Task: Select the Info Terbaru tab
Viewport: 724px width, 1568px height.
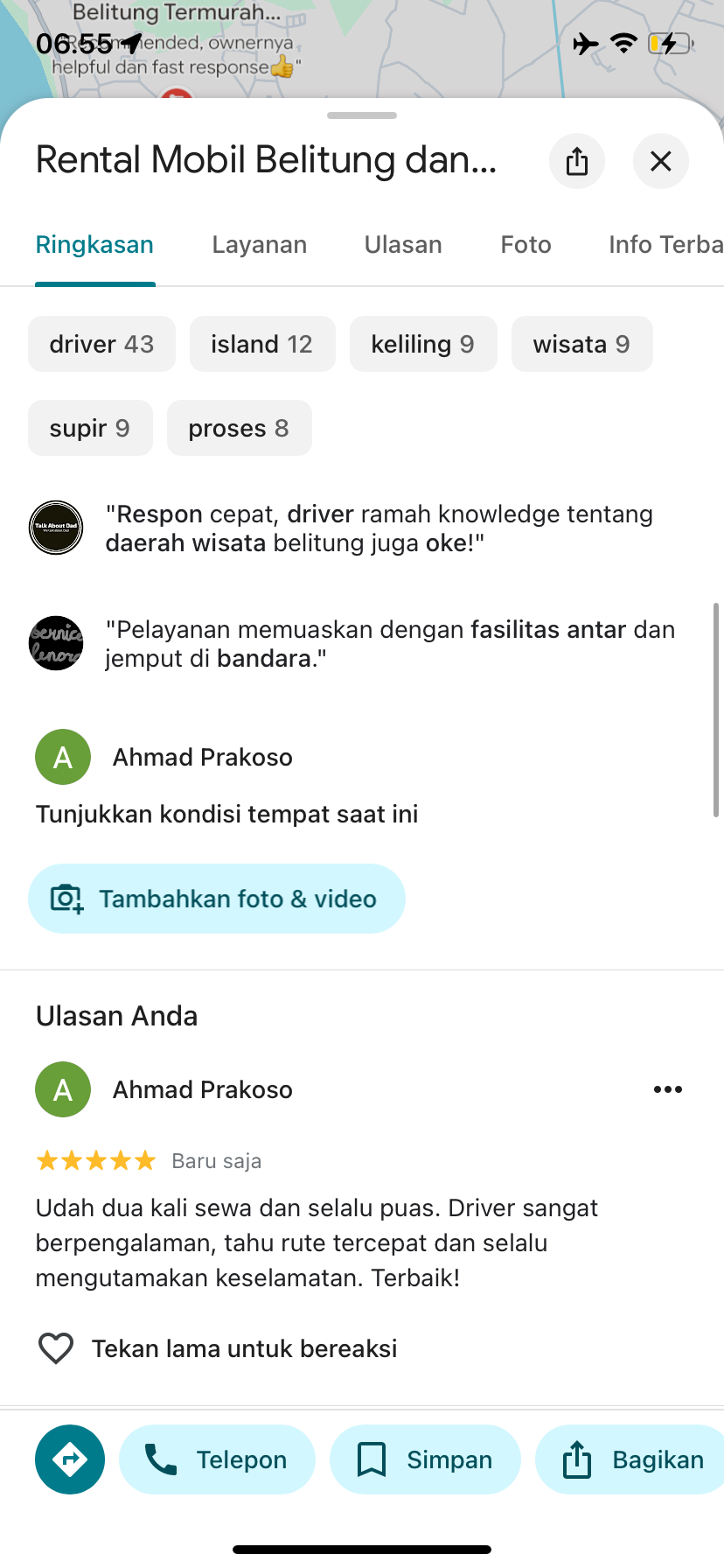Action: [666, 245]
